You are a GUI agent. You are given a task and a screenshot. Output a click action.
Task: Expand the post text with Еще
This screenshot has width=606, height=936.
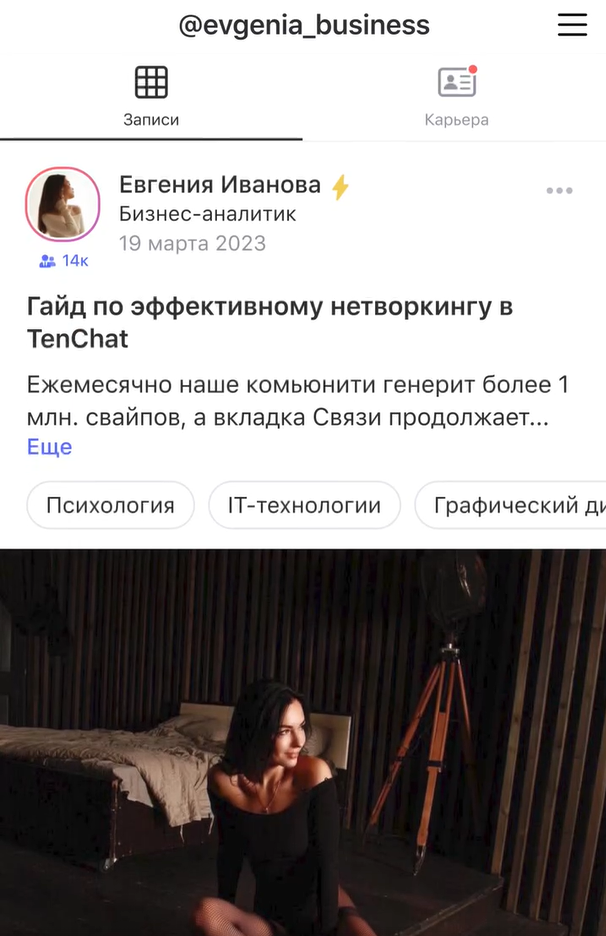[x=49, y=447]
